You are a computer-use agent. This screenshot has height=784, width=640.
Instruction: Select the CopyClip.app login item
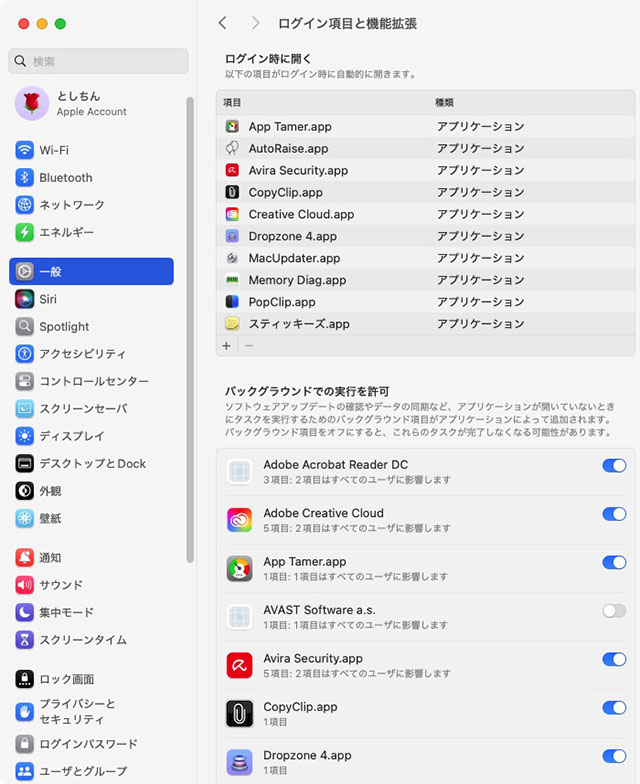pyautogui.click(x=285, y=192)
